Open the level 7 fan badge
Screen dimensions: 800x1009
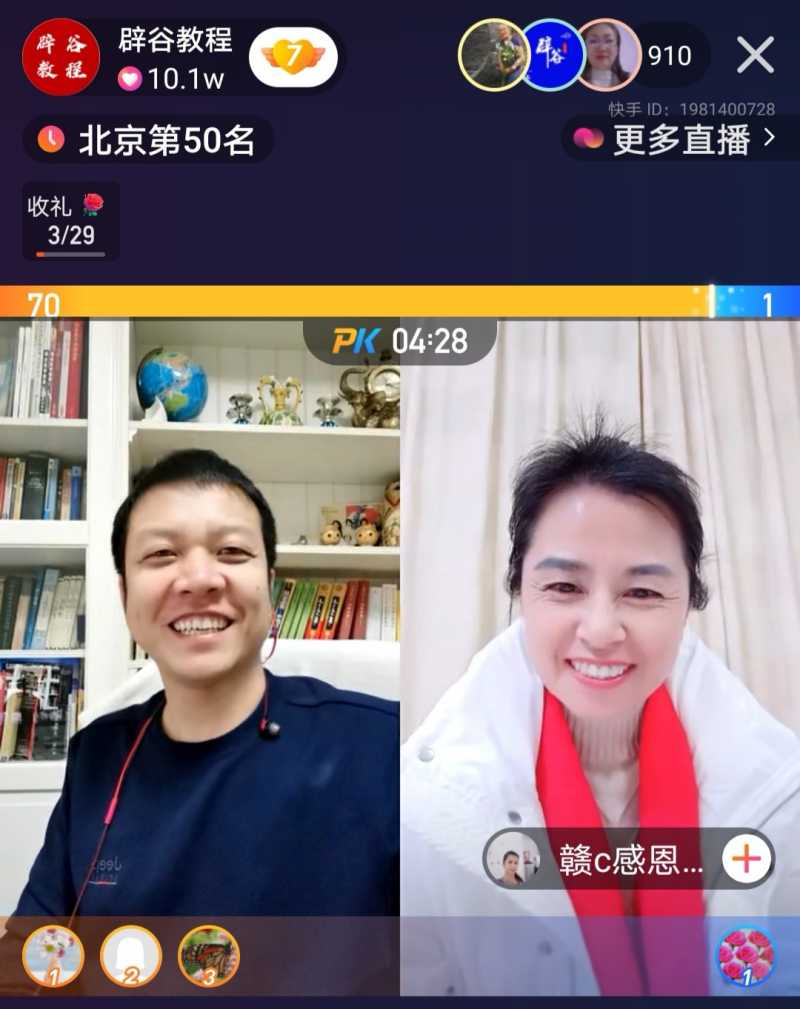(x=292, y=56)
